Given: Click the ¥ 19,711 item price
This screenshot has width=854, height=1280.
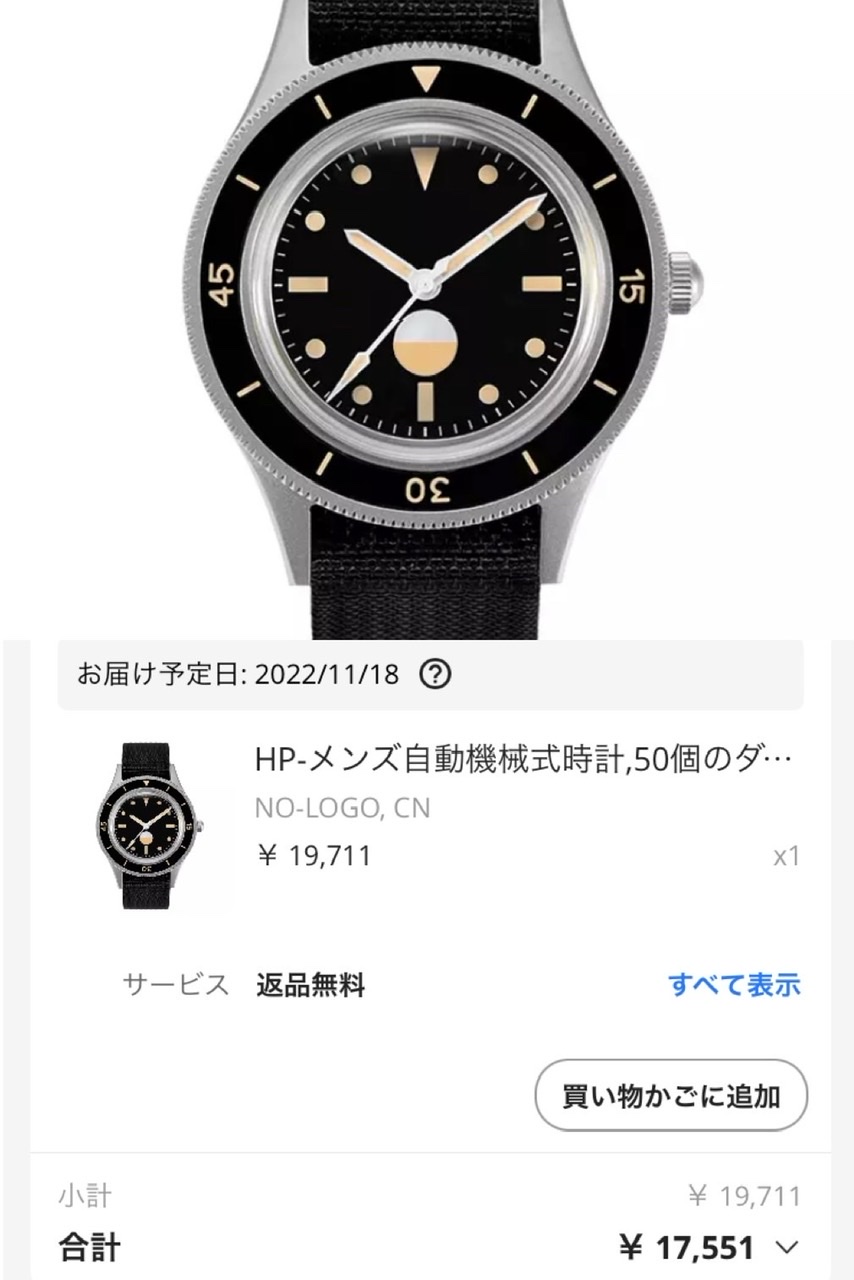Looking at the screenshot, I should click(303, 855).
